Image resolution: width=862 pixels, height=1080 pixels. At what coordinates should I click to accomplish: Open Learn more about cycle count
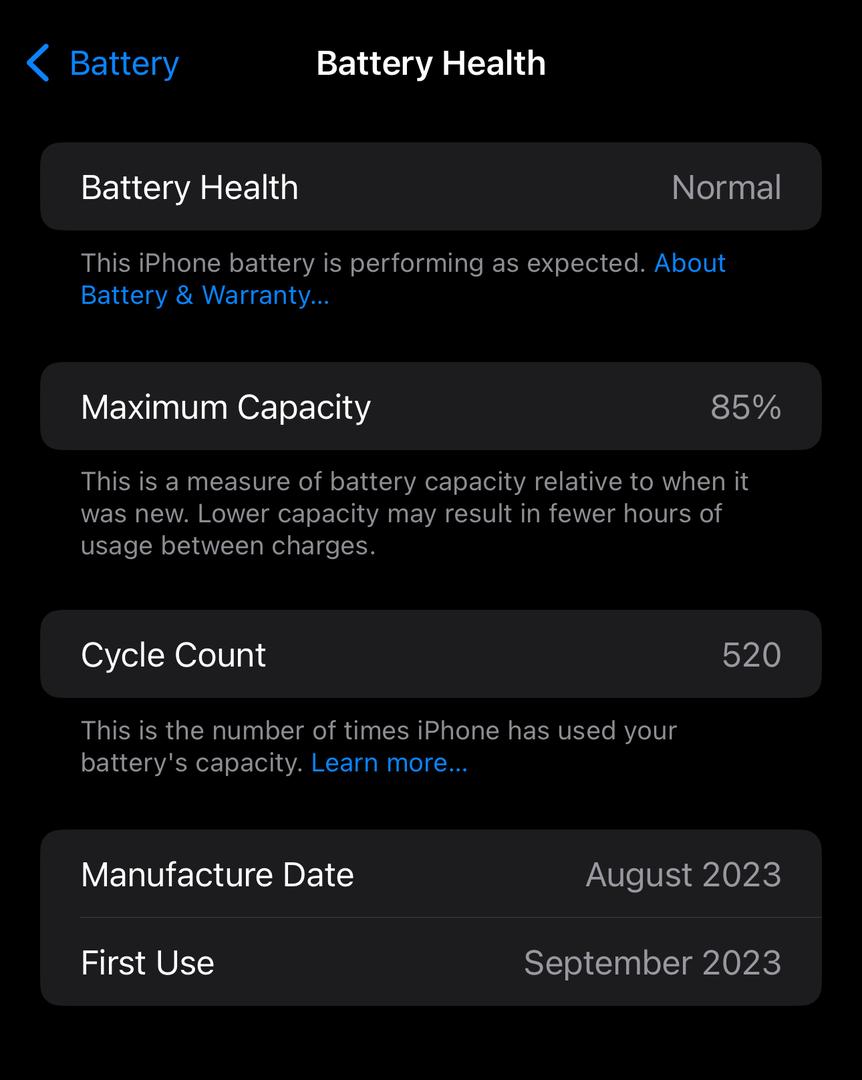389,763
